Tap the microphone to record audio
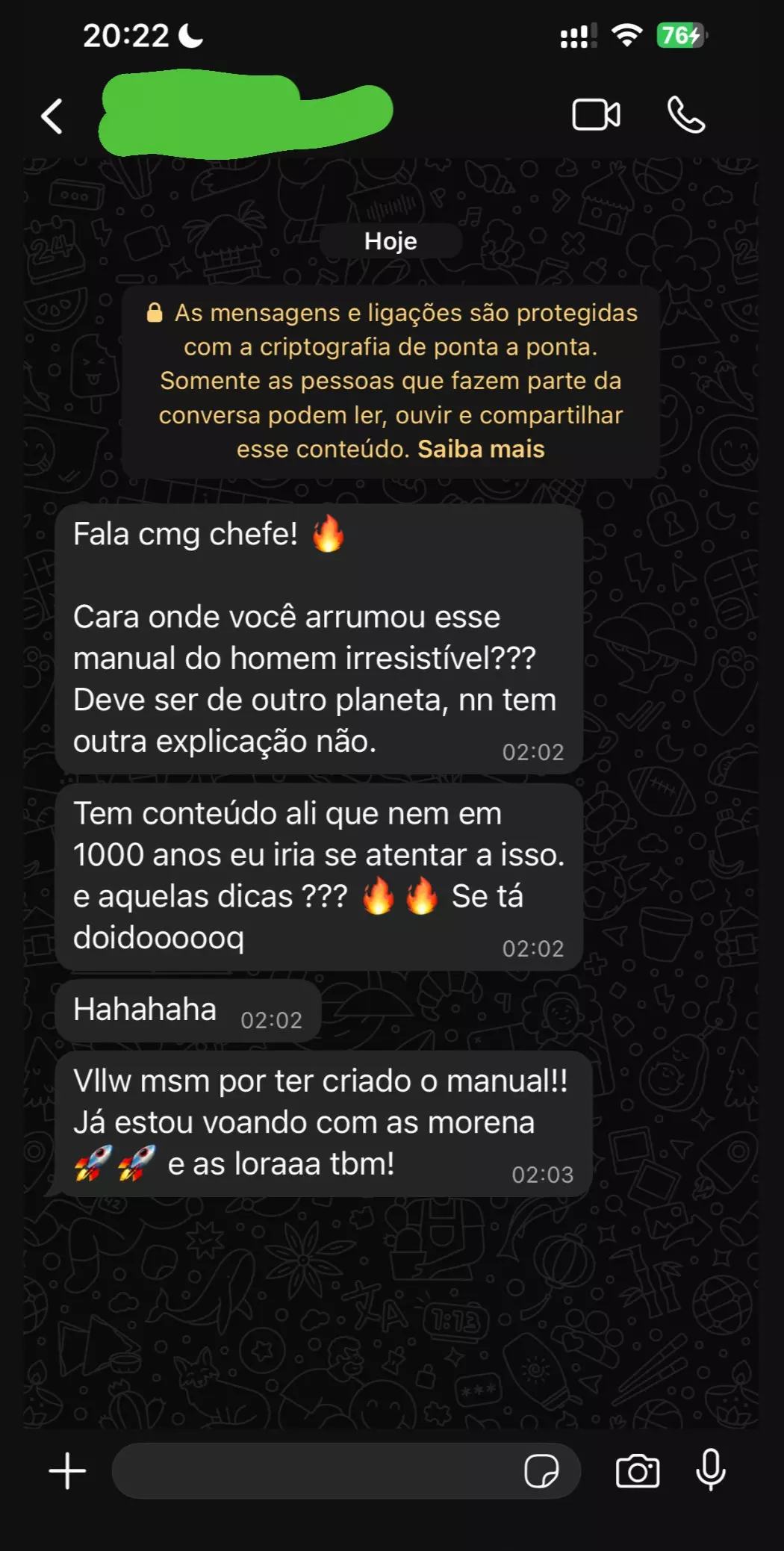784x1551 pixels. point(710,1469)
